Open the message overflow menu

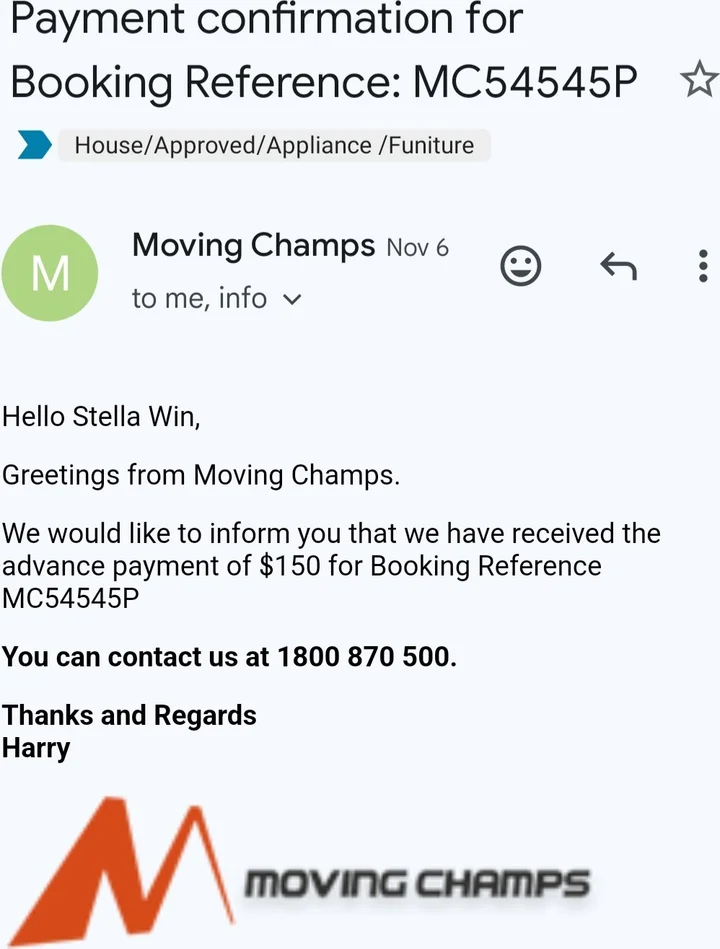702,267
